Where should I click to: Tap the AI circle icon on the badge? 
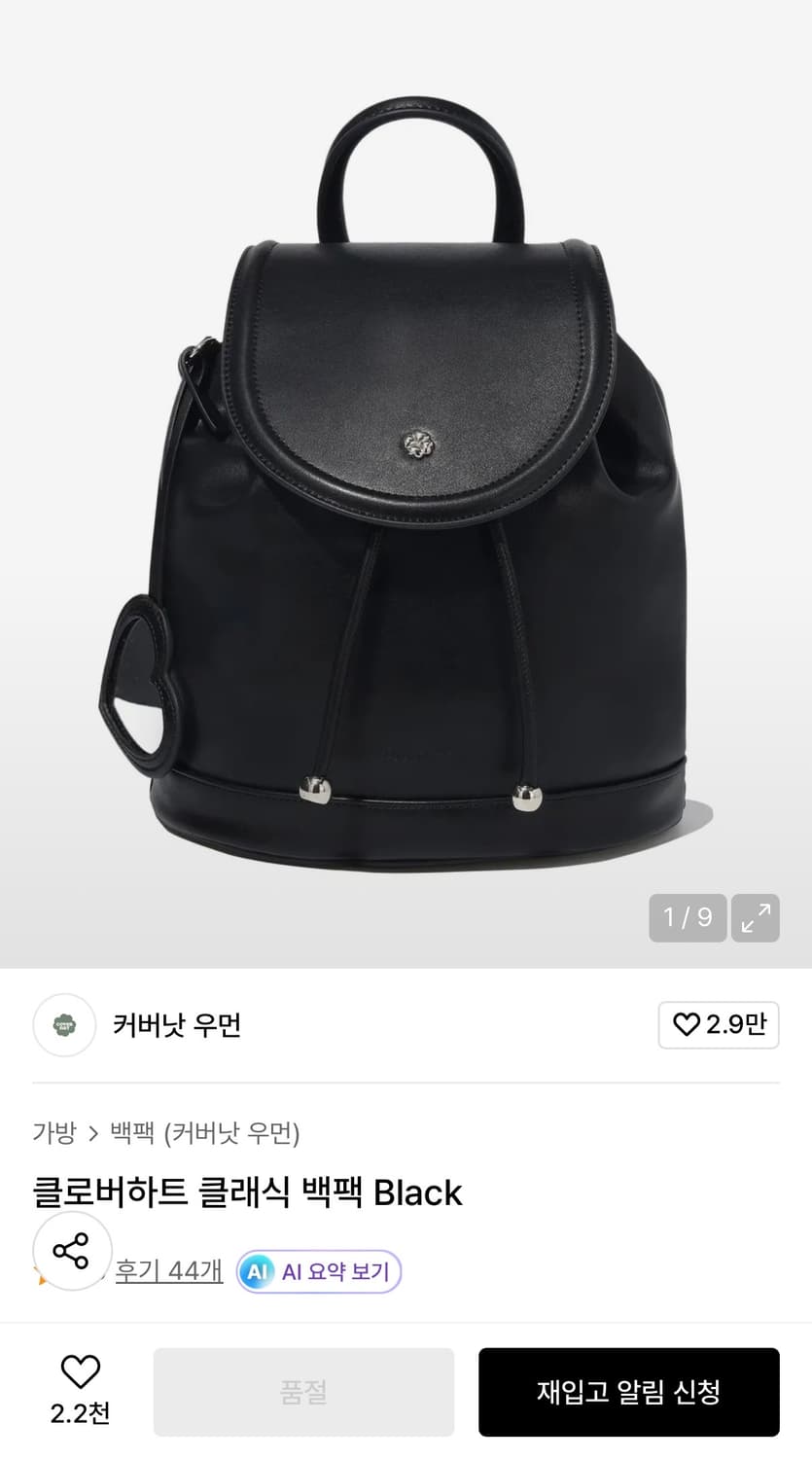pos(259,1270)
